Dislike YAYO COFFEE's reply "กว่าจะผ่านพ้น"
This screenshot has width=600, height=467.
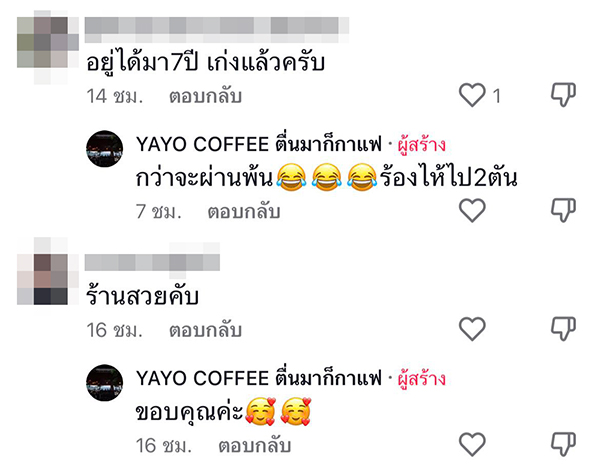564,210
